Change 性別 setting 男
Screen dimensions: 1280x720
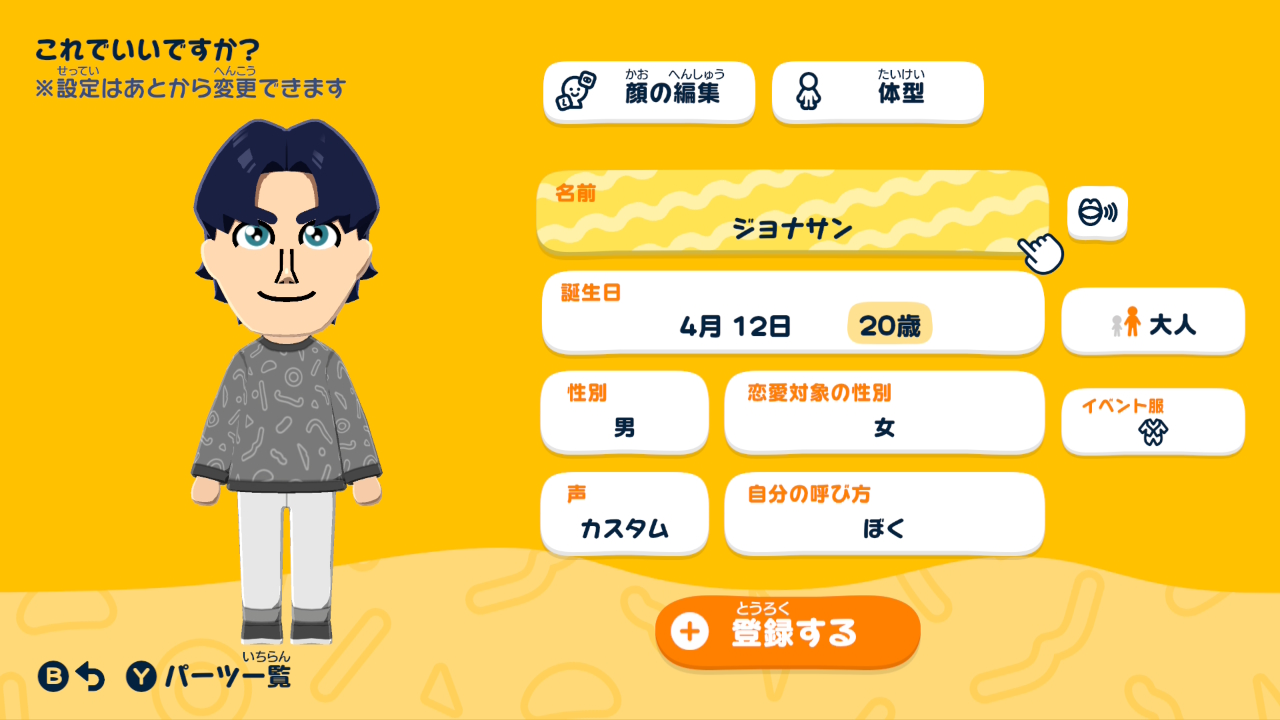[624, 412]
